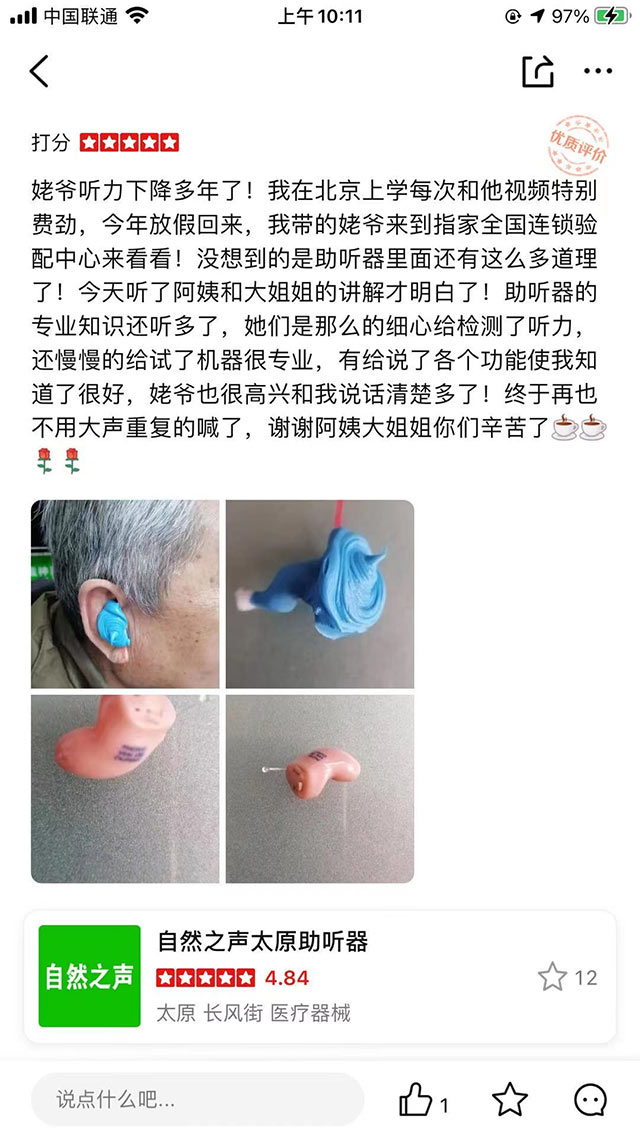This screenshot has height=1138, width=640.
Task: Open the 自然之声太原助听器 shop card
Action: click(320, 976)
